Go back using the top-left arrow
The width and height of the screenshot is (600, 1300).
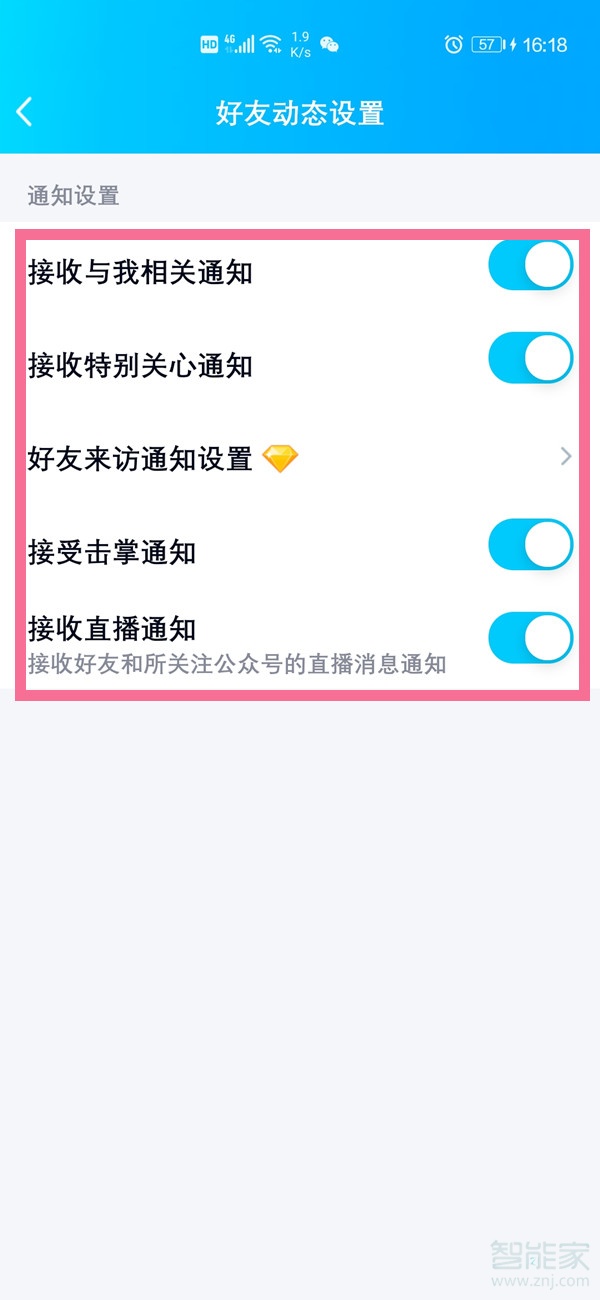coord(26,112)
